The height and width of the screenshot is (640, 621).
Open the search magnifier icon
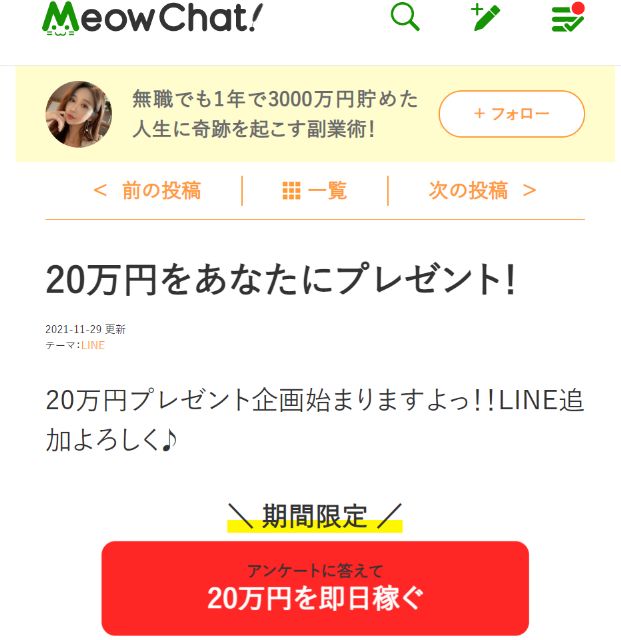coord(405,17)
